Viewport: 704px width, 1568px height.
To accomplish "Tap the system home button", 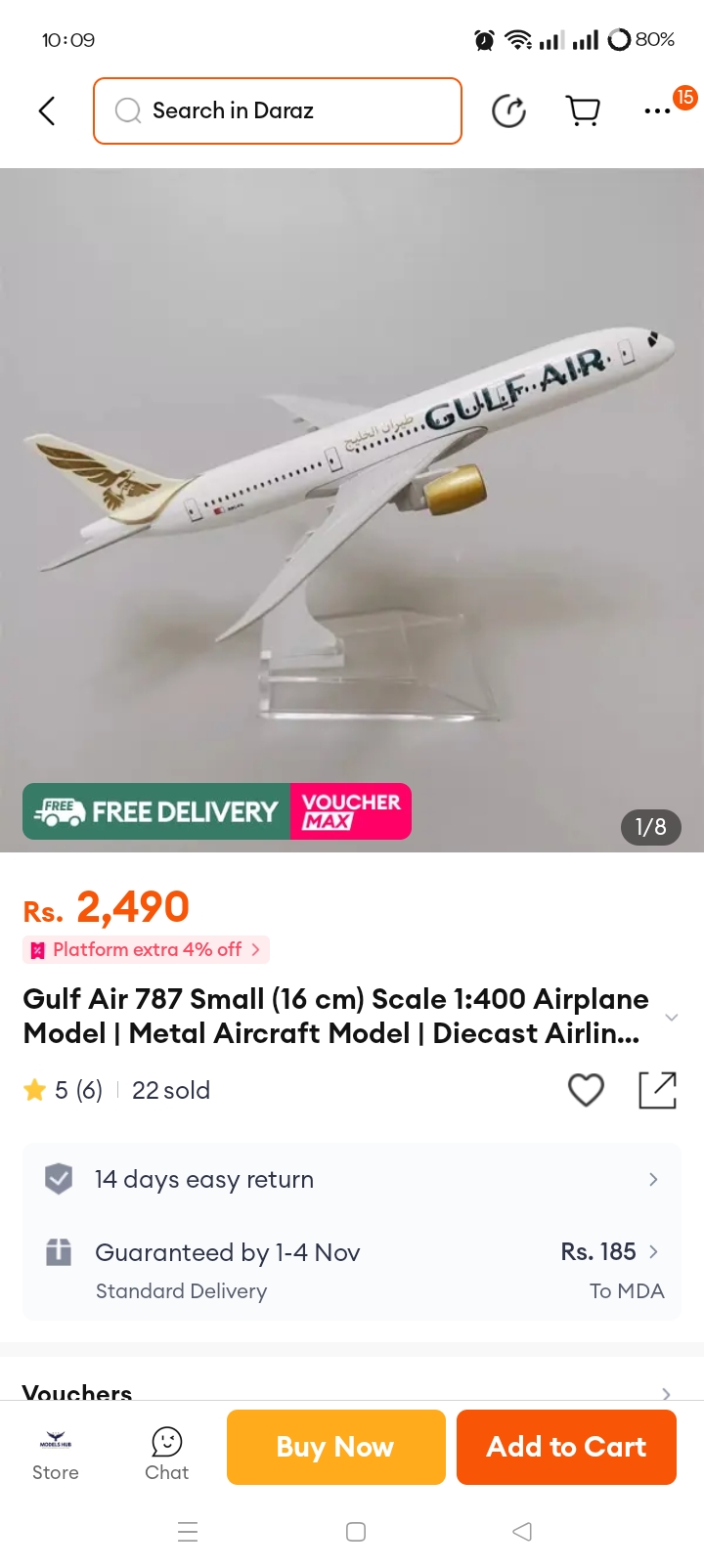I will pyautogui.click(x=356, y=1532).
